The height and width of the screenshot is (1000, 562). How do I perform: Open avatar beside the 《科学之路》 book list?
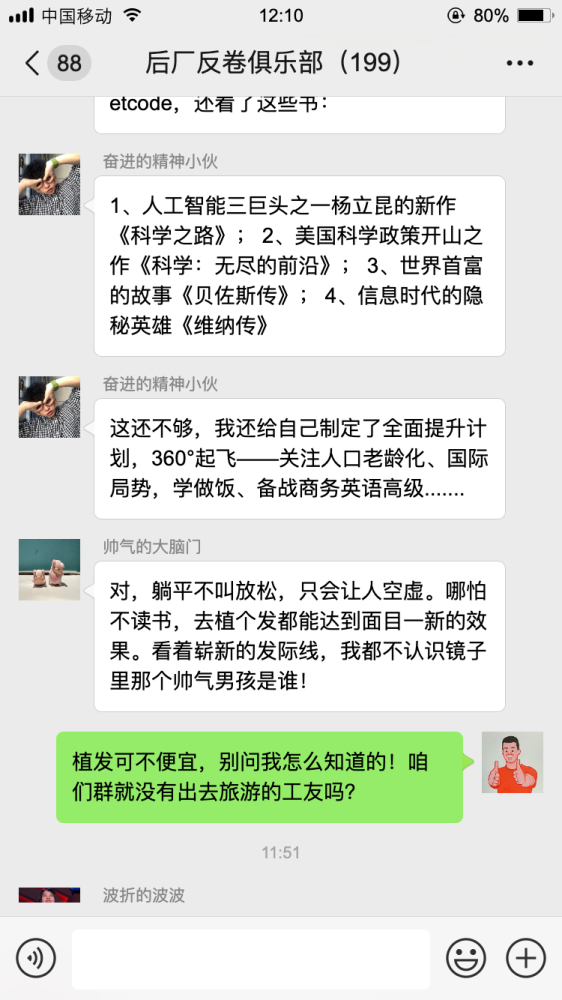tap(49, 184)
